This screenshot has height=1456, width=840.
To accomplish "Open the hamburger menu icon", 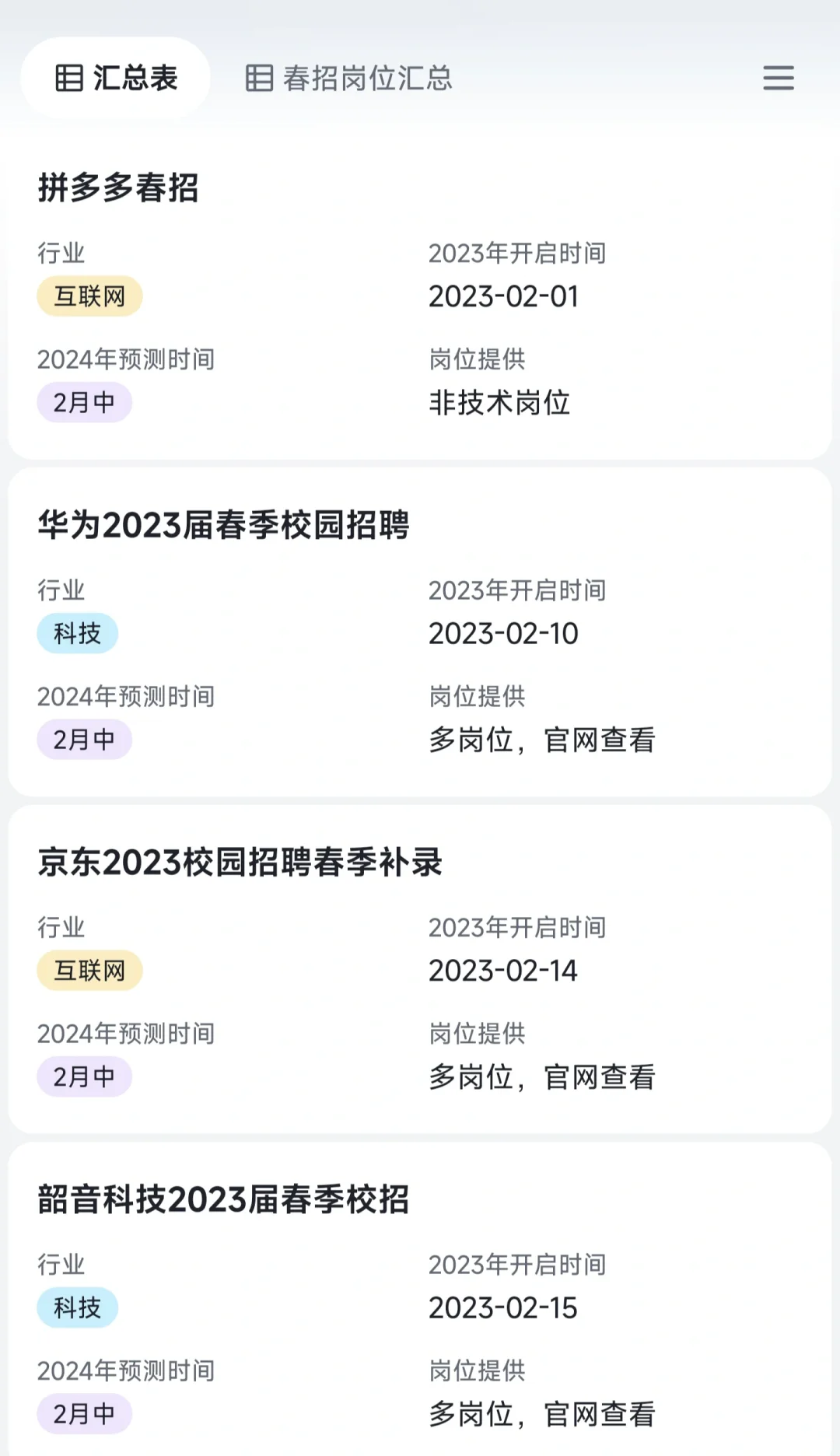I will [779, 78].
